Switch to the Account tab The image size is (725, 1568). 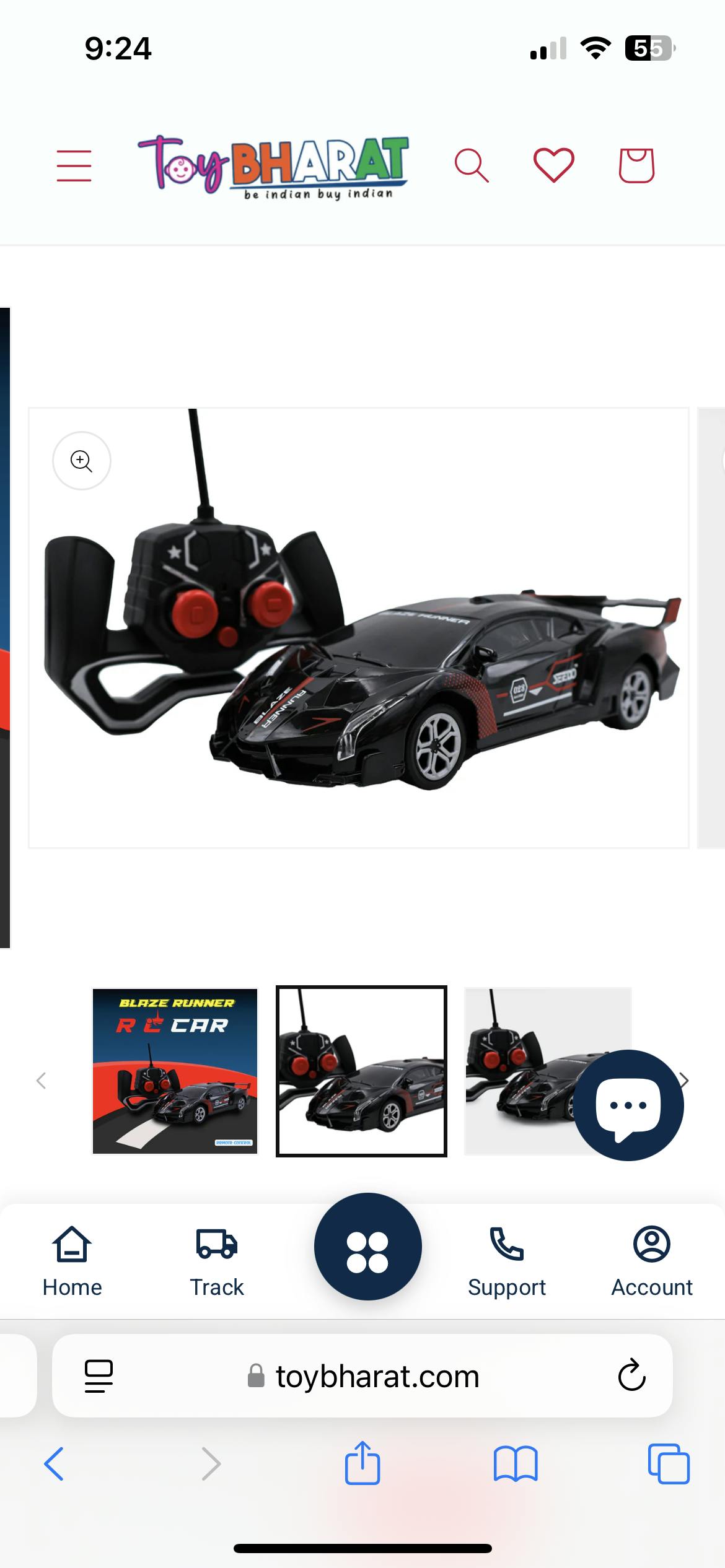pos(651,1261)
